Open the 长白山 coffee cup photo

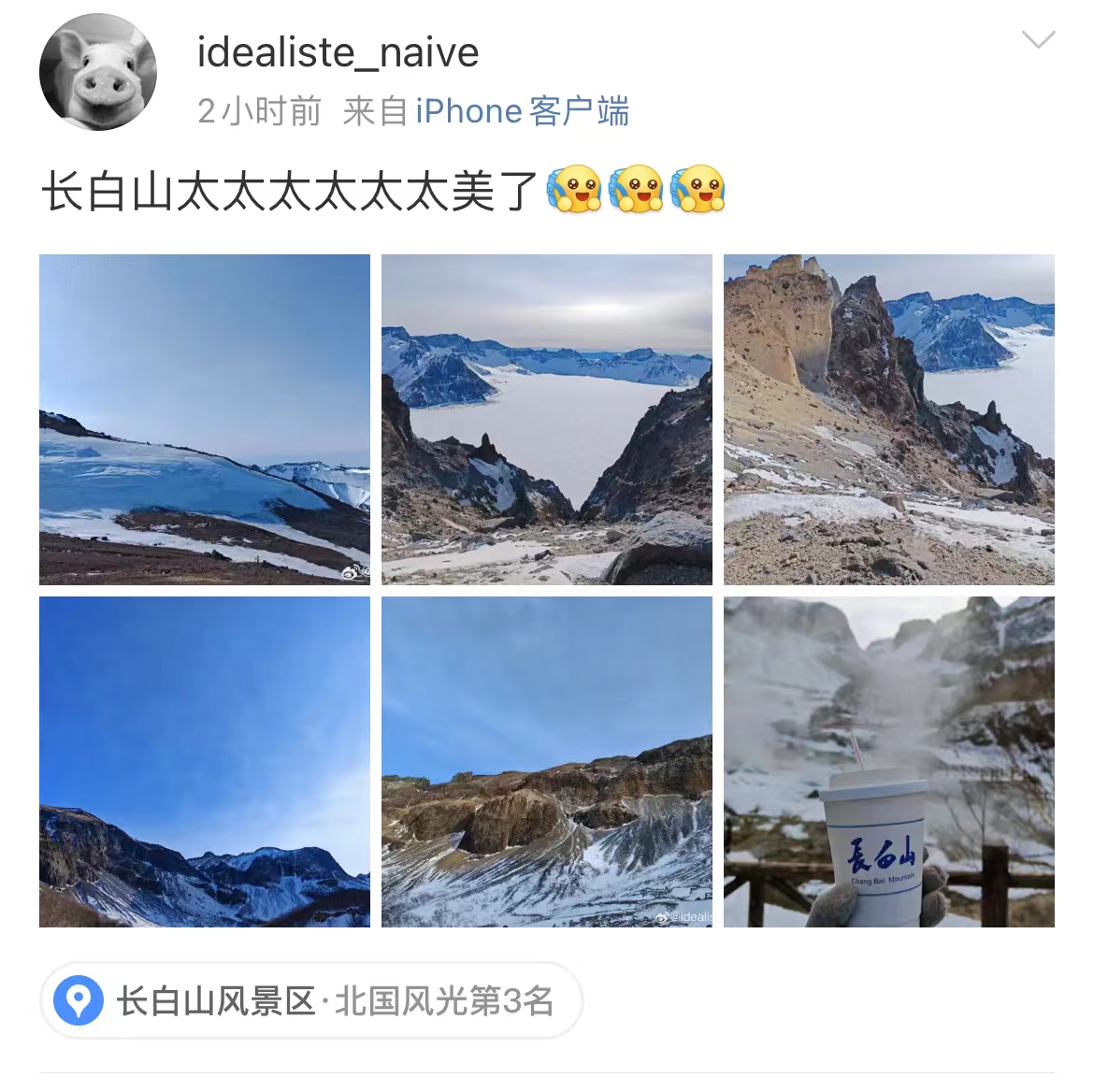(889, 762)
